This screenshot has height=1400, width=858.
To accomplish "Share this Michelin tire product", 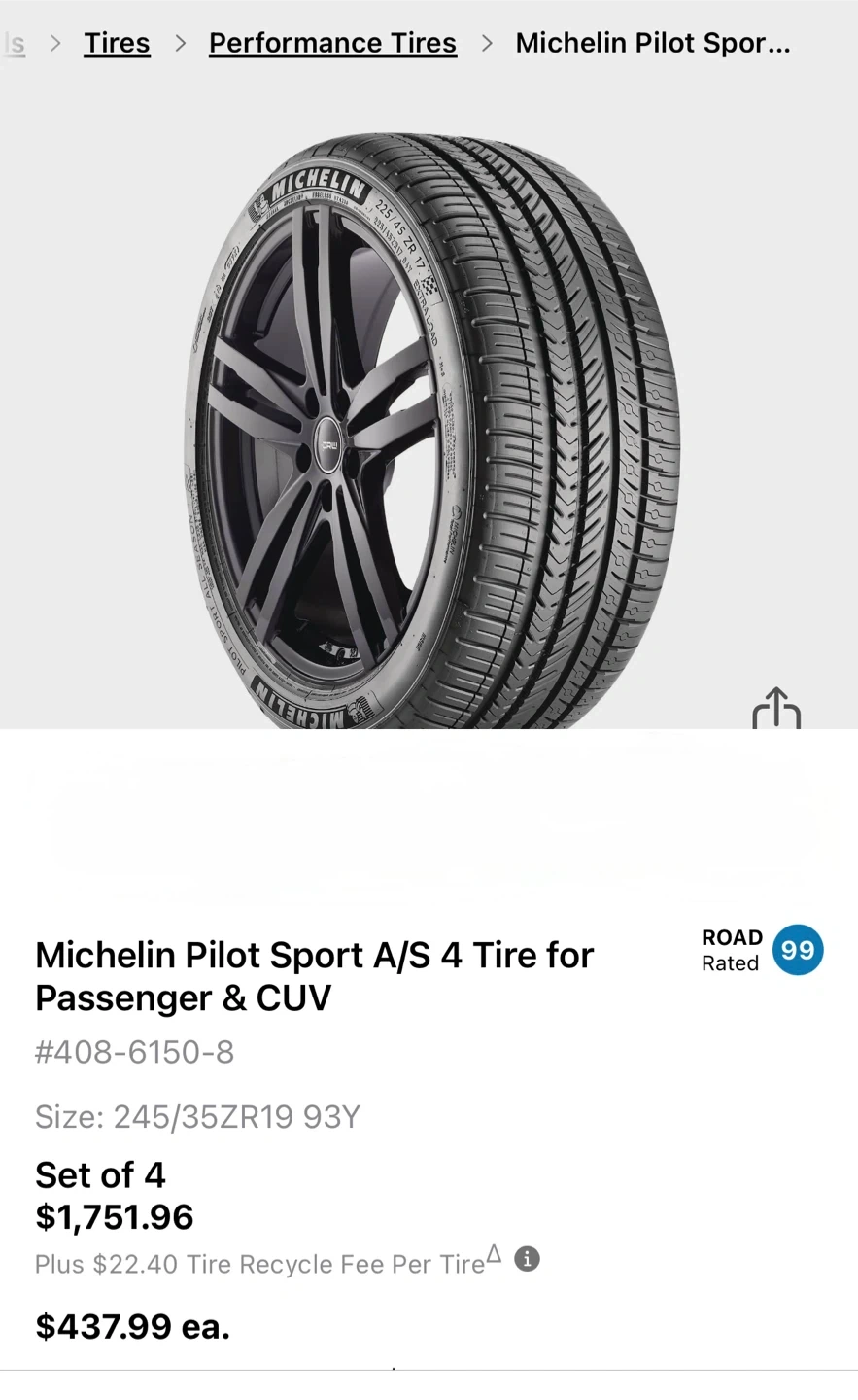I will coord(776,710).
